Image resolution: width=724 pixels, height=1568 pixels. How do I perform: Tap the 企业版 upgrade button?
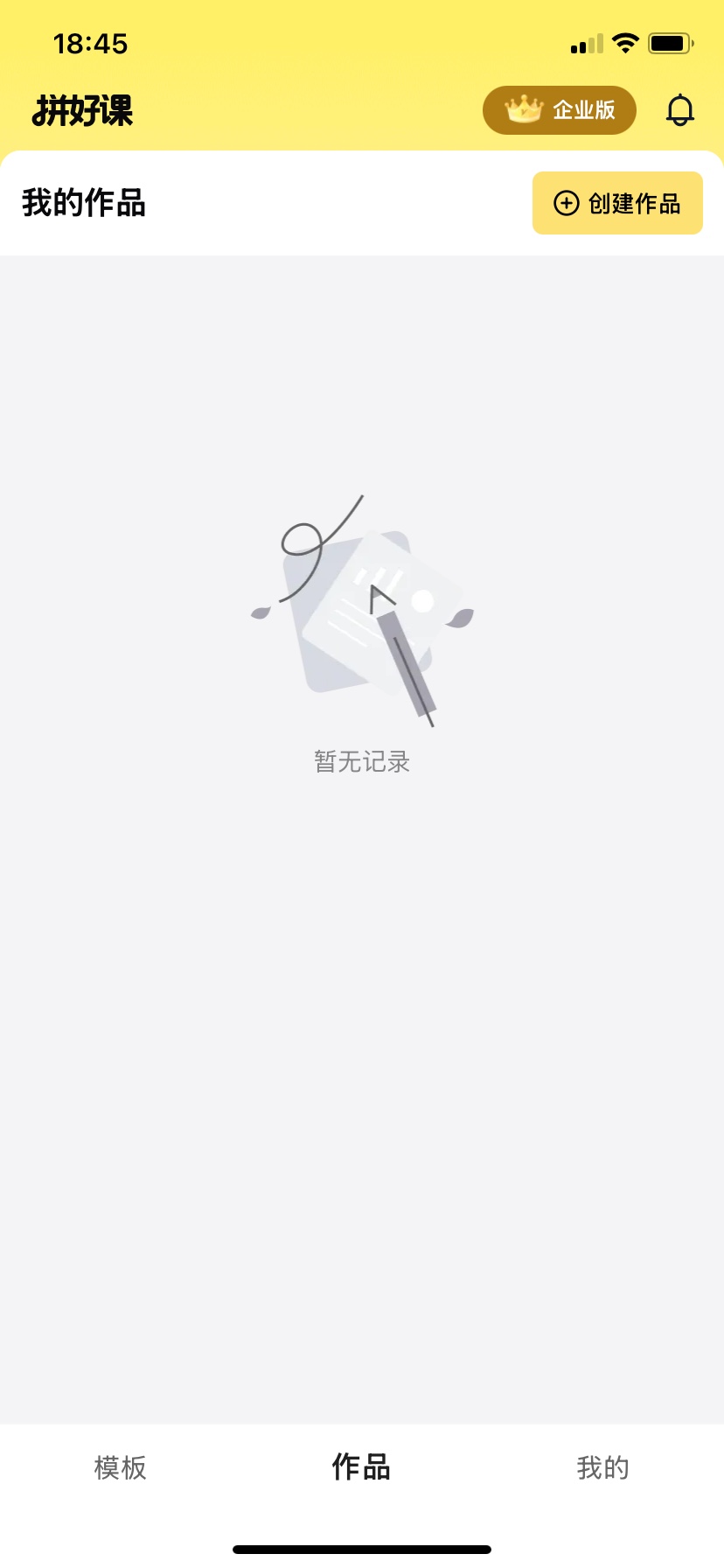(x=559, y=109)
